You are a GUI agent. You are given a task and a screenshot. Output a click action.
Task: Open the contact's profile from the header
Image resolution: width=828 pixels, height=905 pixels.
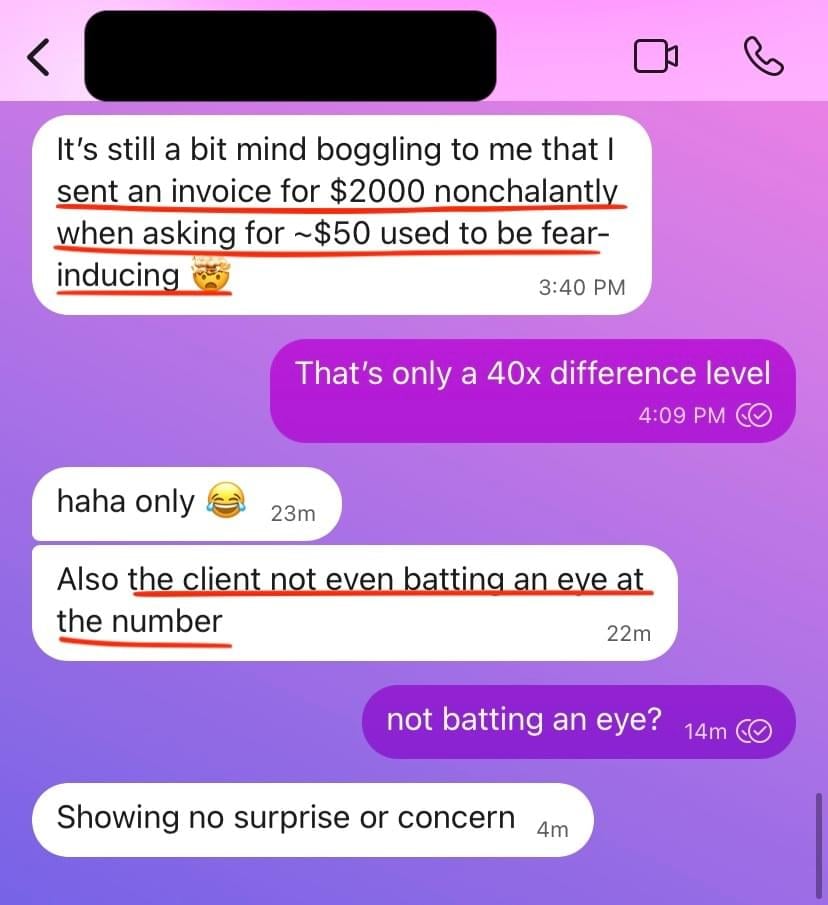(290, 56)
